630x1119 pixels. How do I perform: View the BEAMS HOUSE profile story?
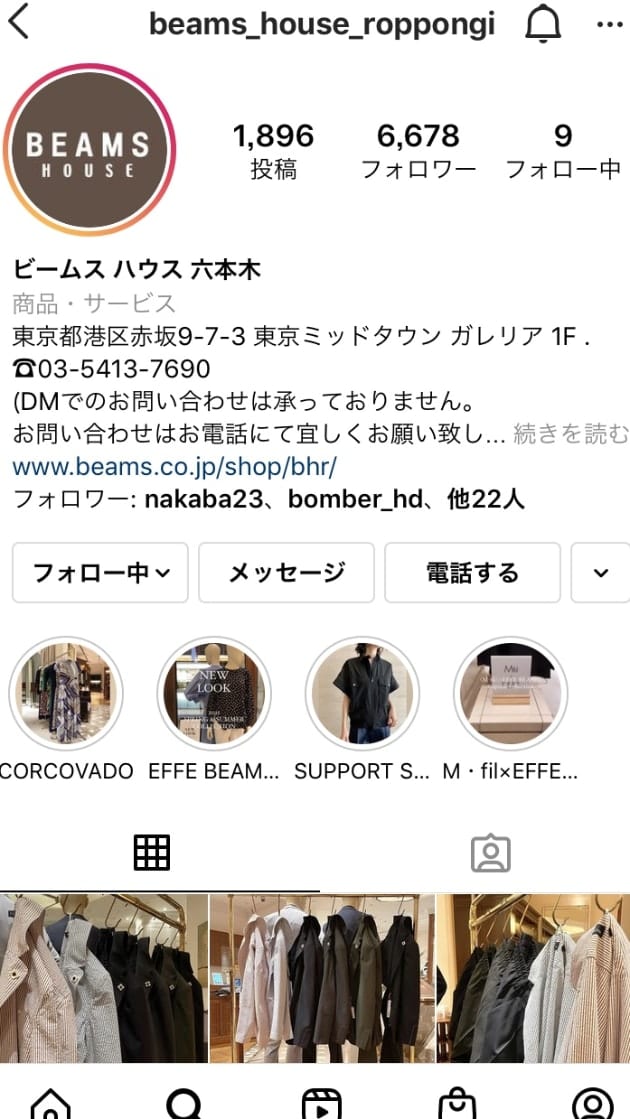tap(88, 149)
